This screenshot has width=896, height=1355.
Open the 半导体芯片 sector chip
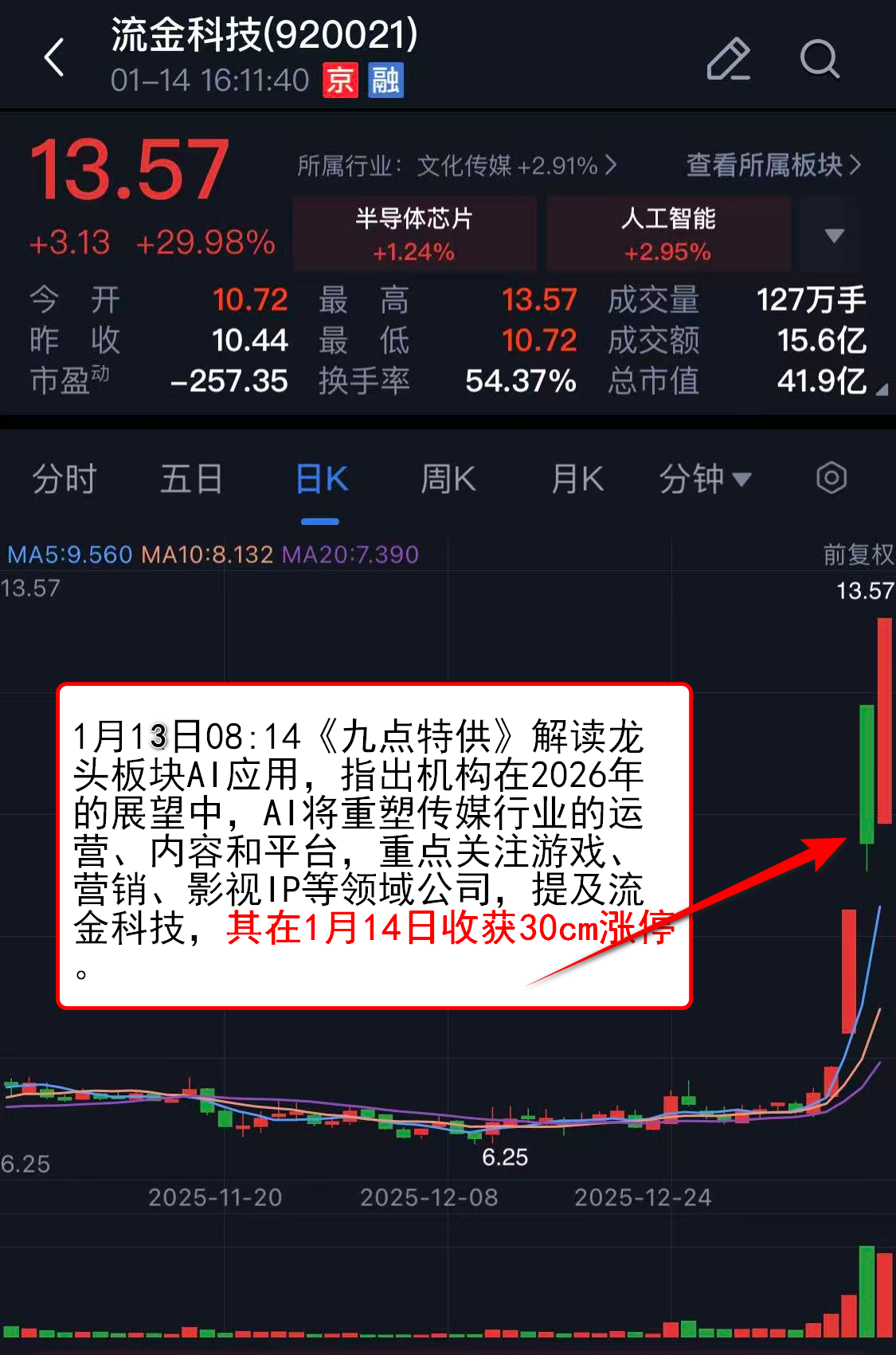(414, 234)
